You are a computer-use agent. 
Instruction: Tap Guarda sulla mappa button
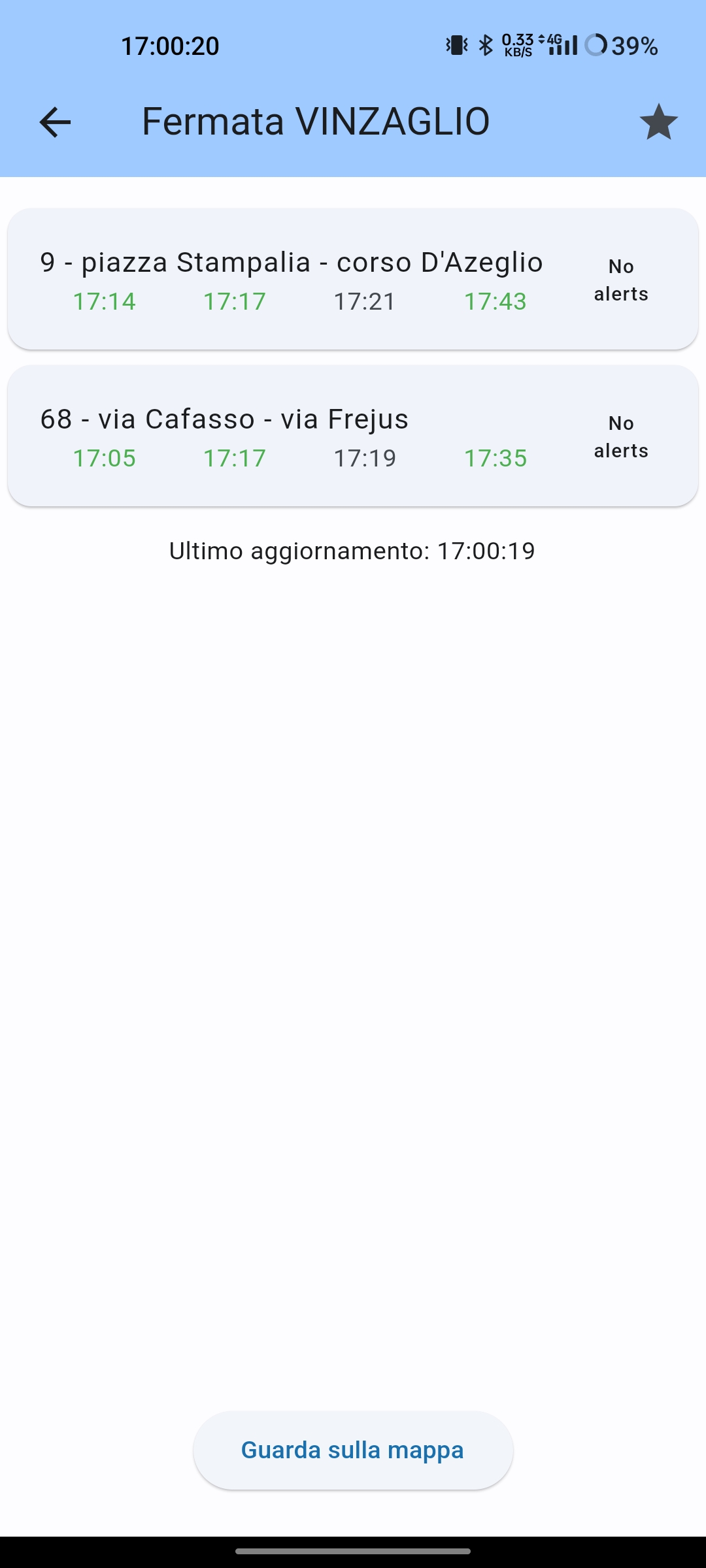(353, 1450)
